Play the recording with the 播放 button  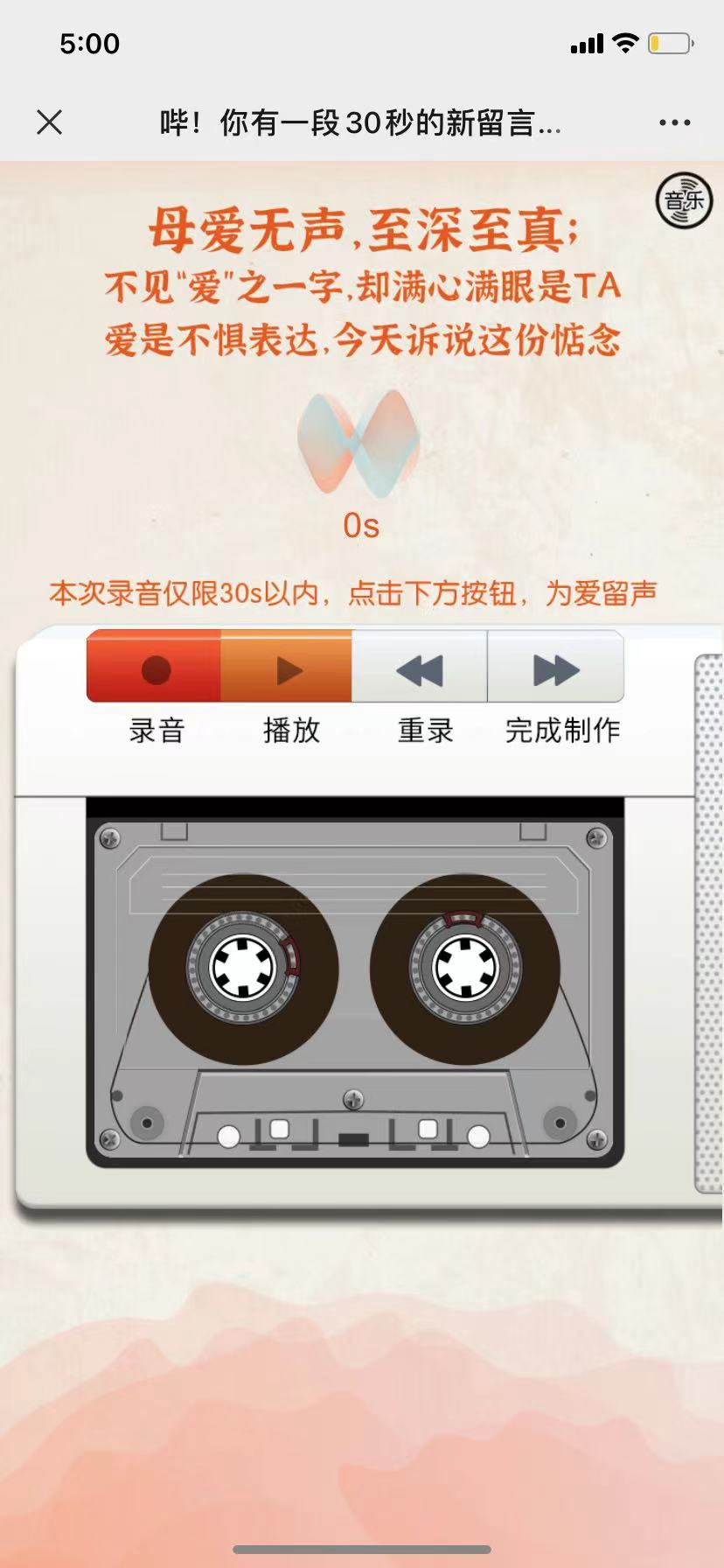pos(287,669)
